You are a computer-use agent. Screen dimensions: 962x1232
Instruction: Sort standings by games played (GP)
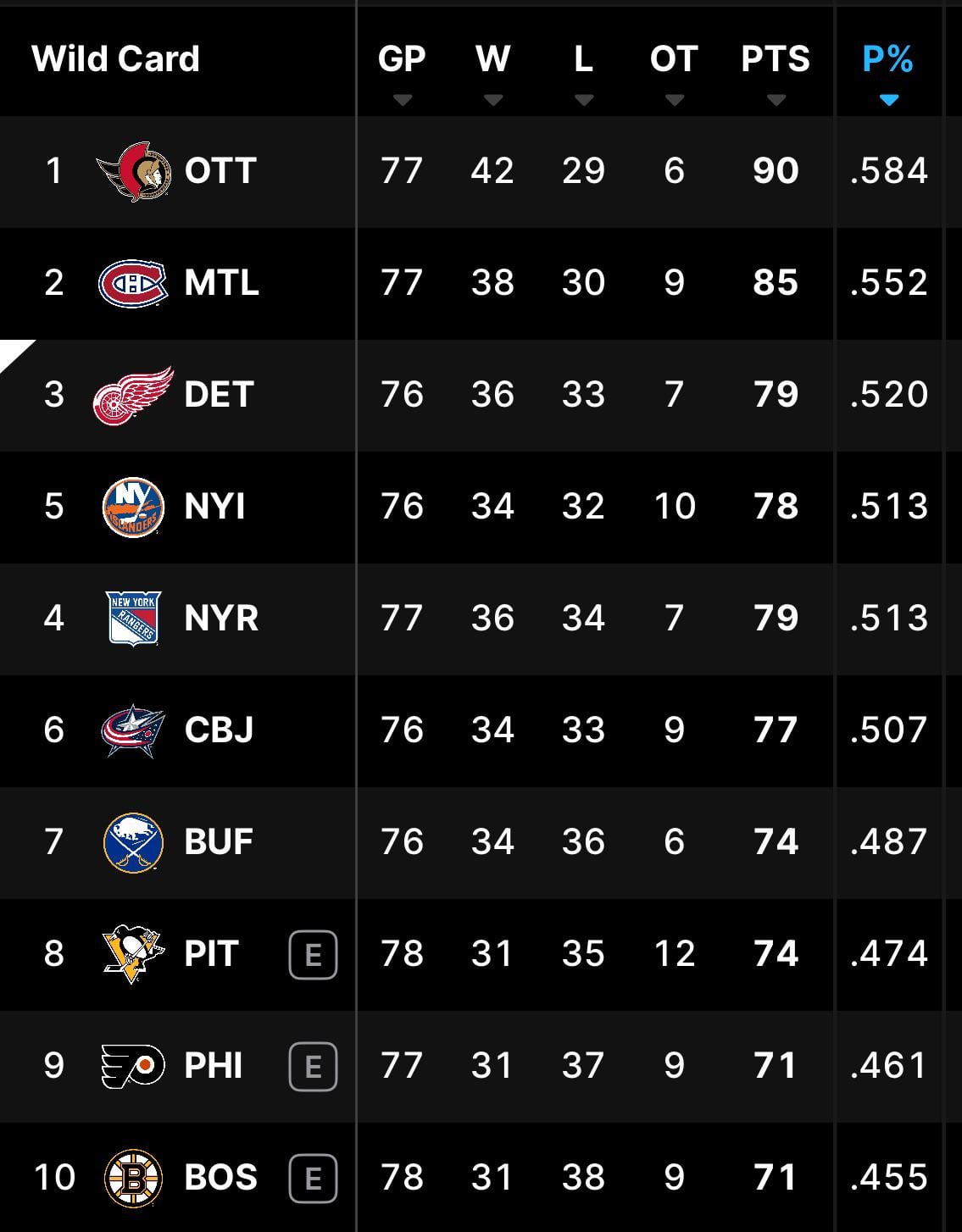tap(402, 68)
